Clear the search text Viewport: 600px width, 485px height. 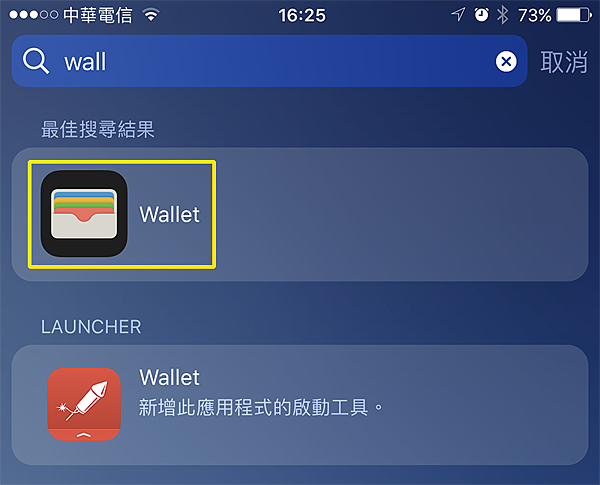pos(506,62)
